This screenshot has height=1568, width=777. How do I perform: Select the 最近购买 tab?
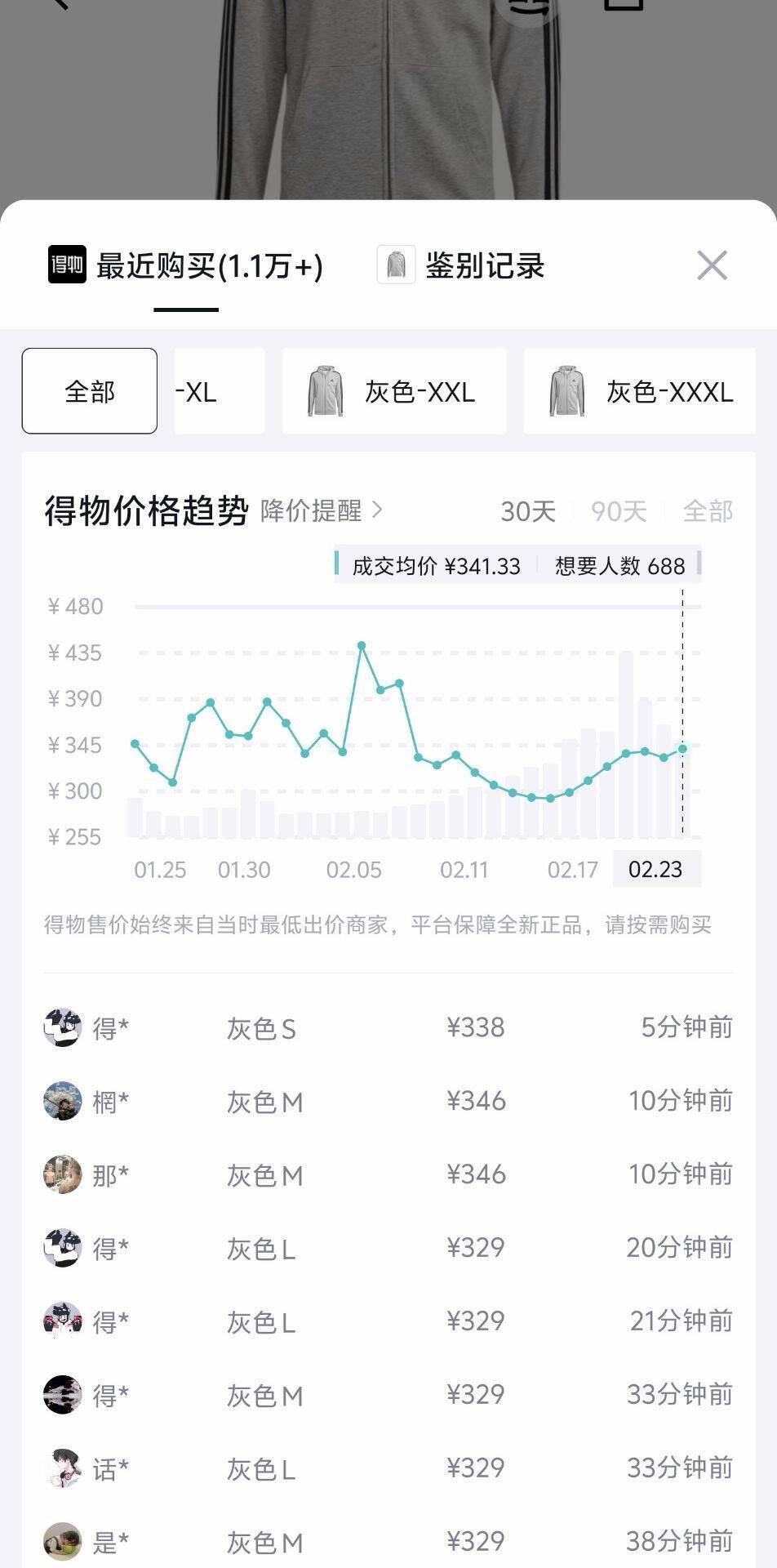(186, 266)
